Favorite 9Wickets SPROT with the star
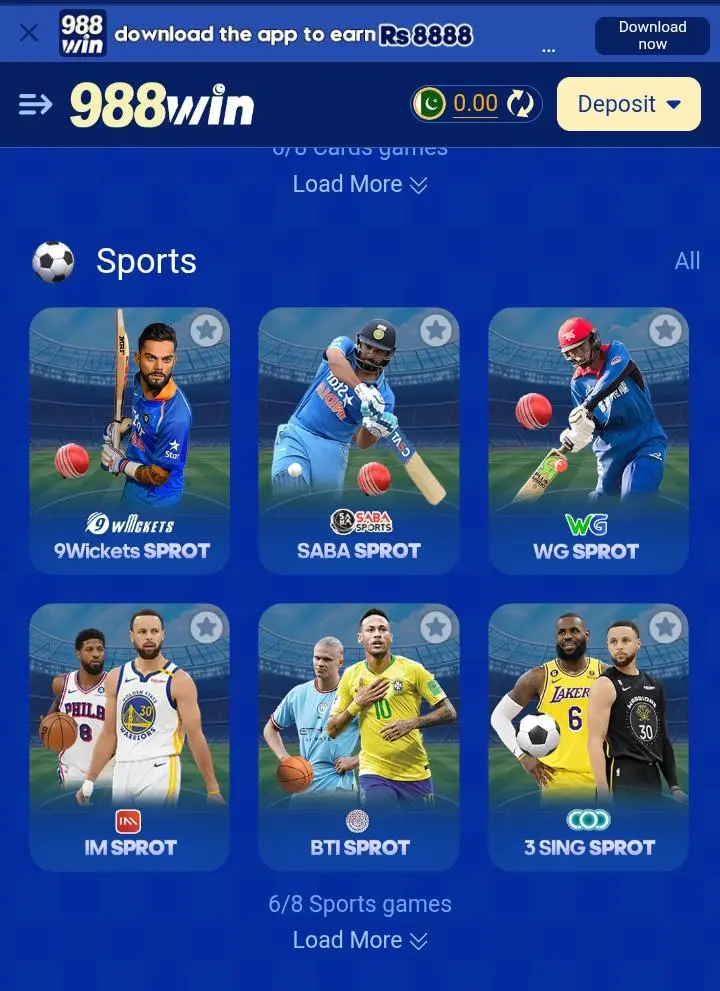720x991 pixels. pos(206,330)
